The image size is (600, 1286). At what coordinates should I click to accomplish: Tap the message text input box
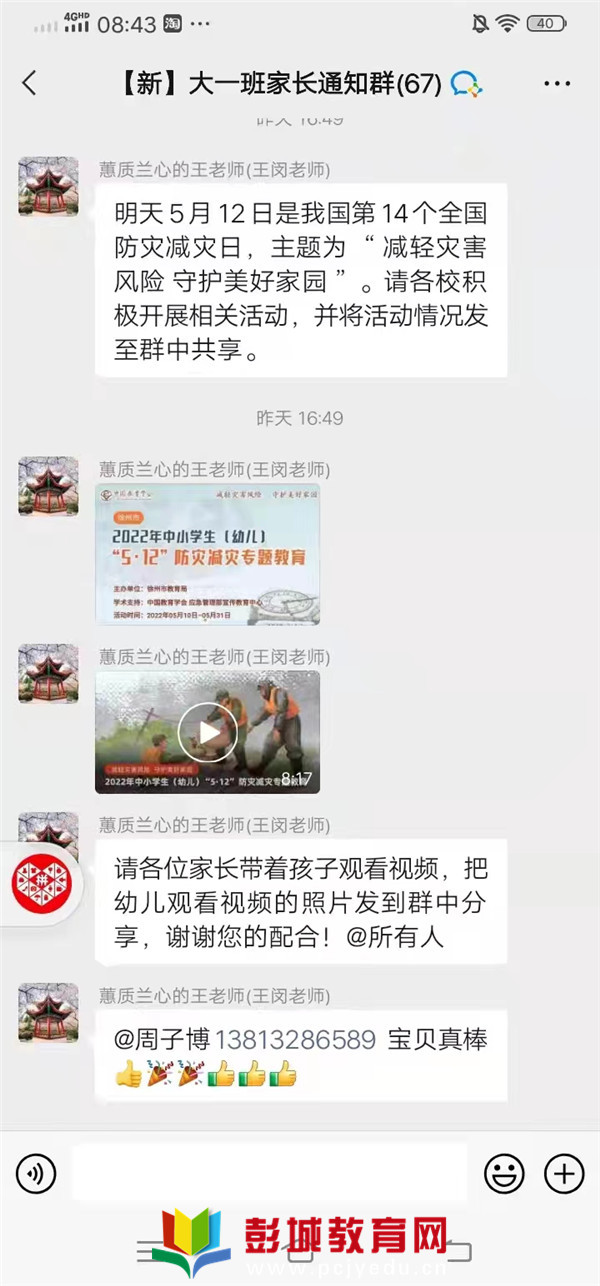click(x=270, y=1172)
